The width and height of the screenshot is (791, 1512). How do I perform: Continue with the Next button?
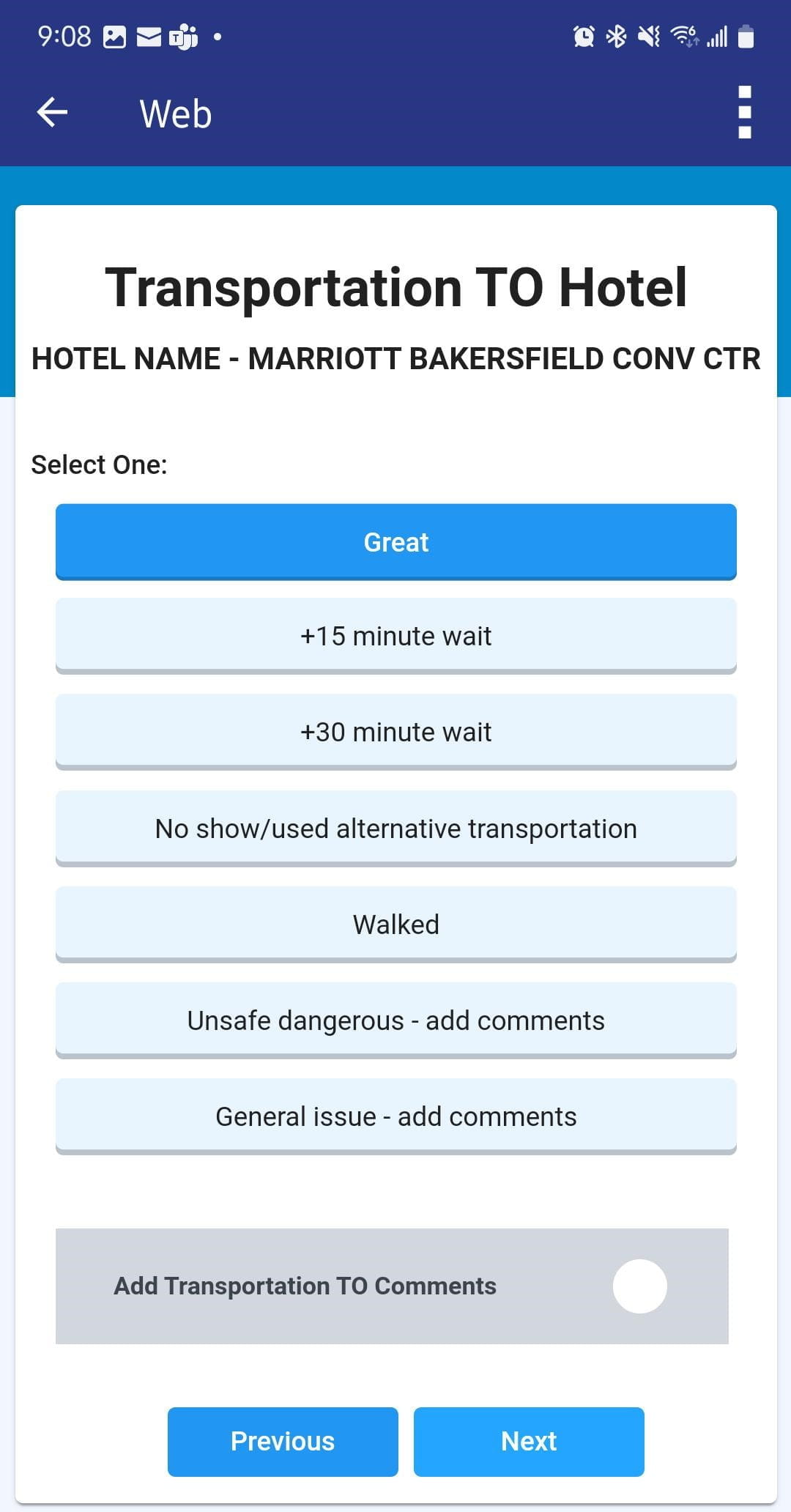(529, 1442)
